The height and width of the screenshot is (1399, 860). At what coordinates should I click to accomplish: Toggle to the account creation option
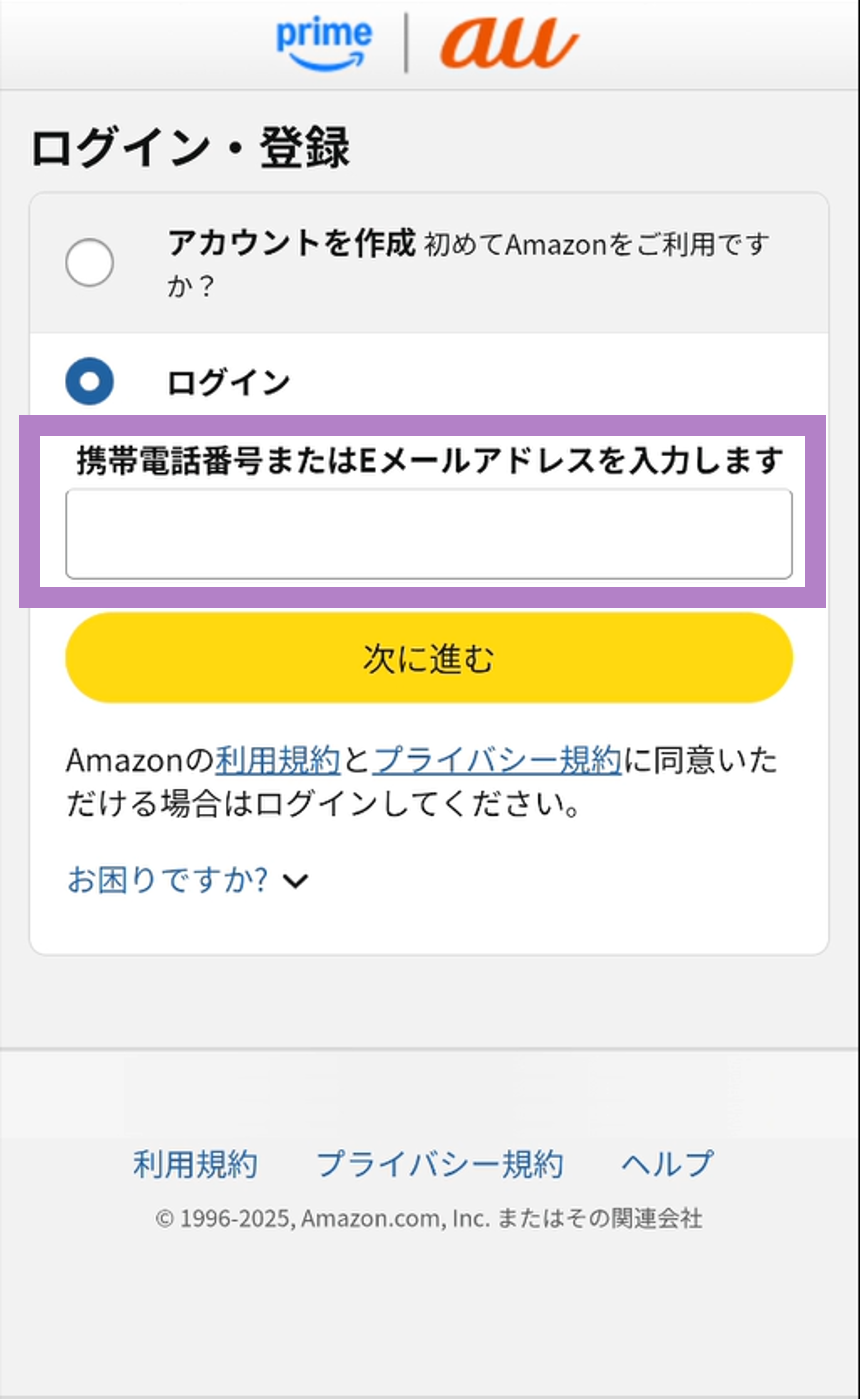[89, 262]
